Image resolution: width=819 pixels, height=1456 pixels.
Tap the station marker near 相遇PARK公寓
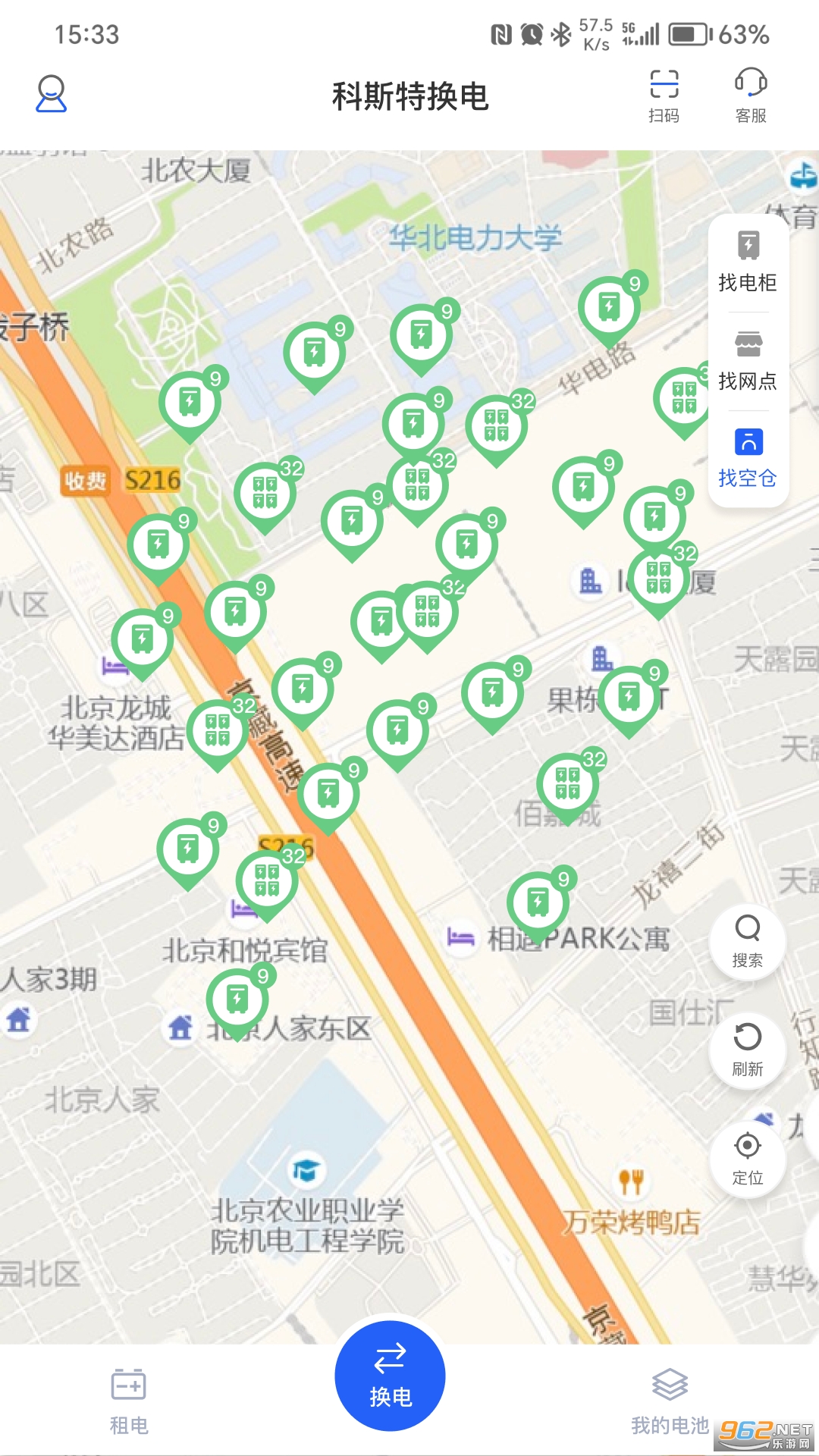pyautogui.click(x=538, y=902)
